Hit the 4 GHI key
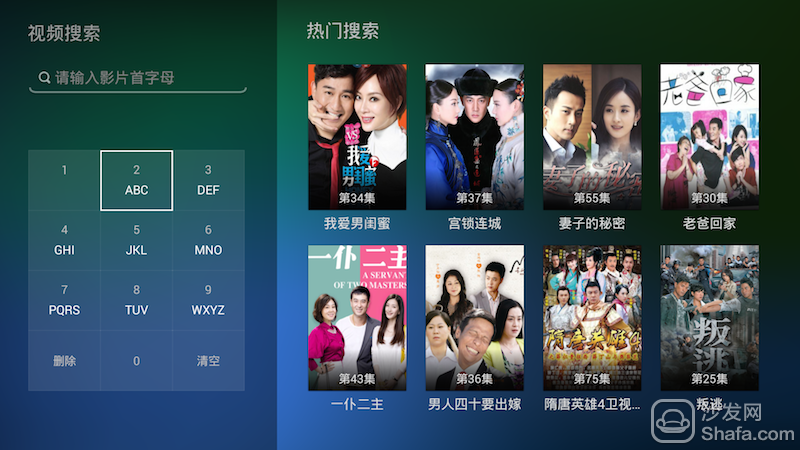This screenshot has height=450, width=800. 64,240
